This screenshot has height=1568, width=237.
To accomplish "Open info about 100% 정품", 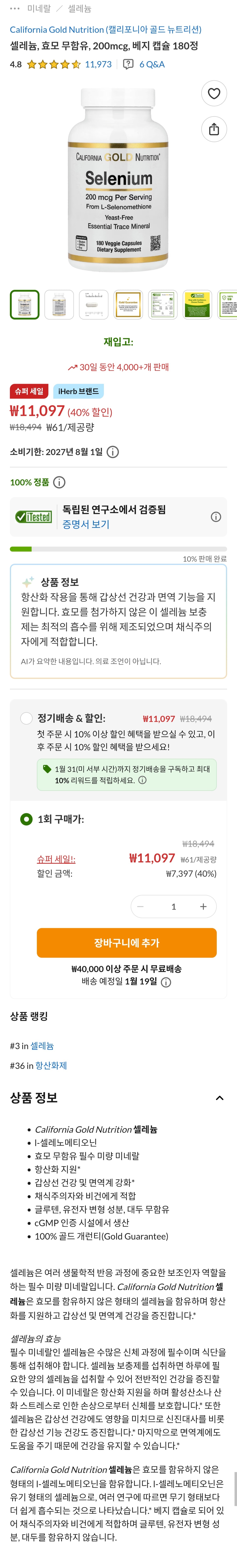I will tap(59, 482).
